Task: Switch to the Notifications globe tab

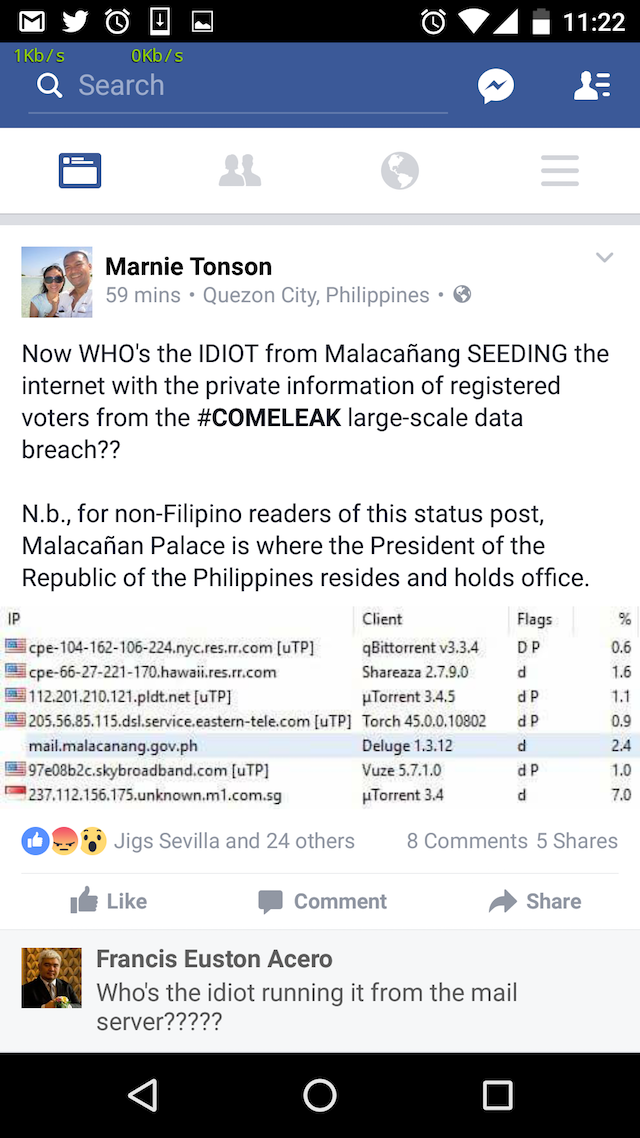Action: point(400,171)
